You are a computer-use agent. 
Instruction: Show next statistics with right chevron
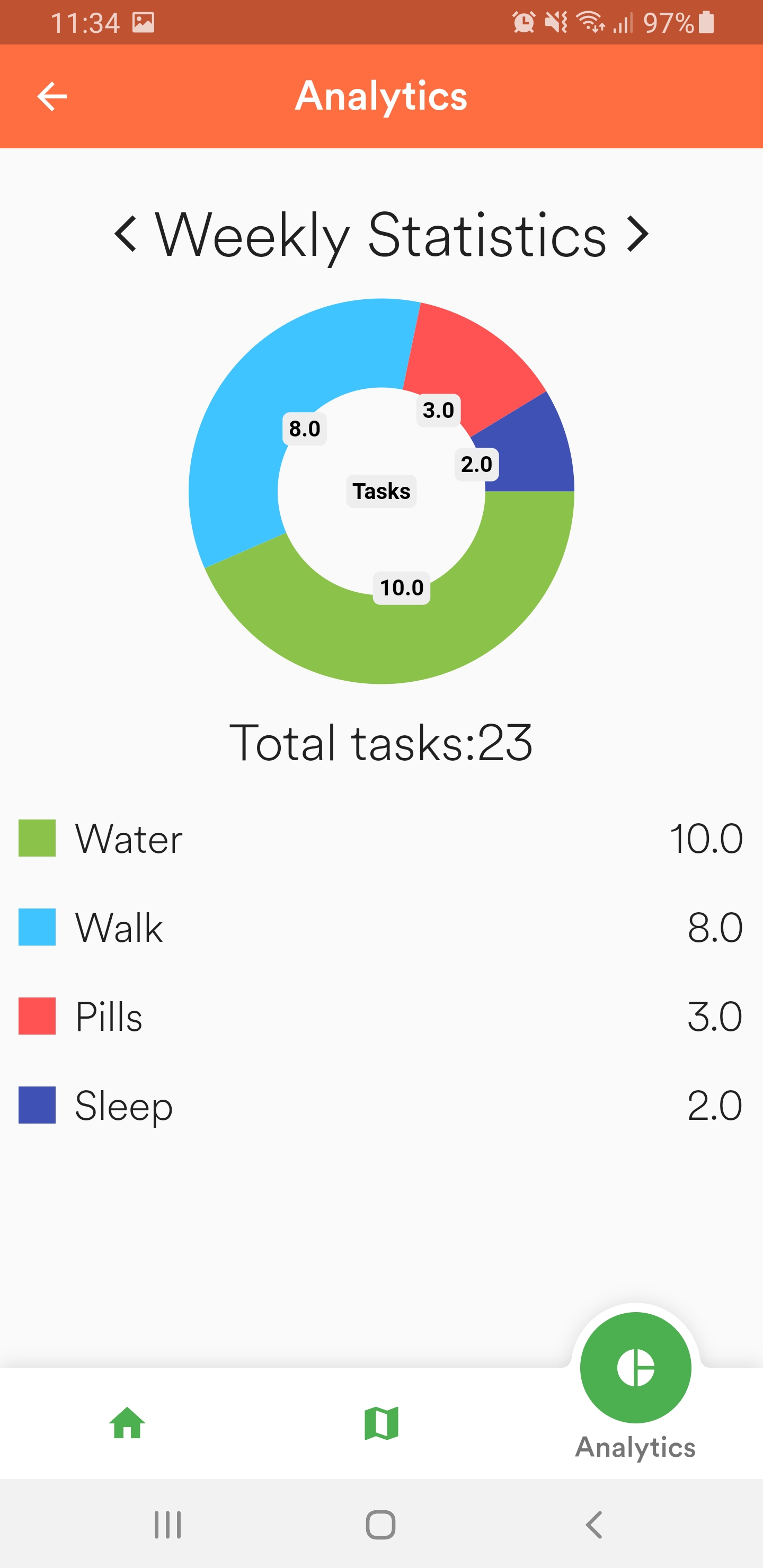point(637,234)
